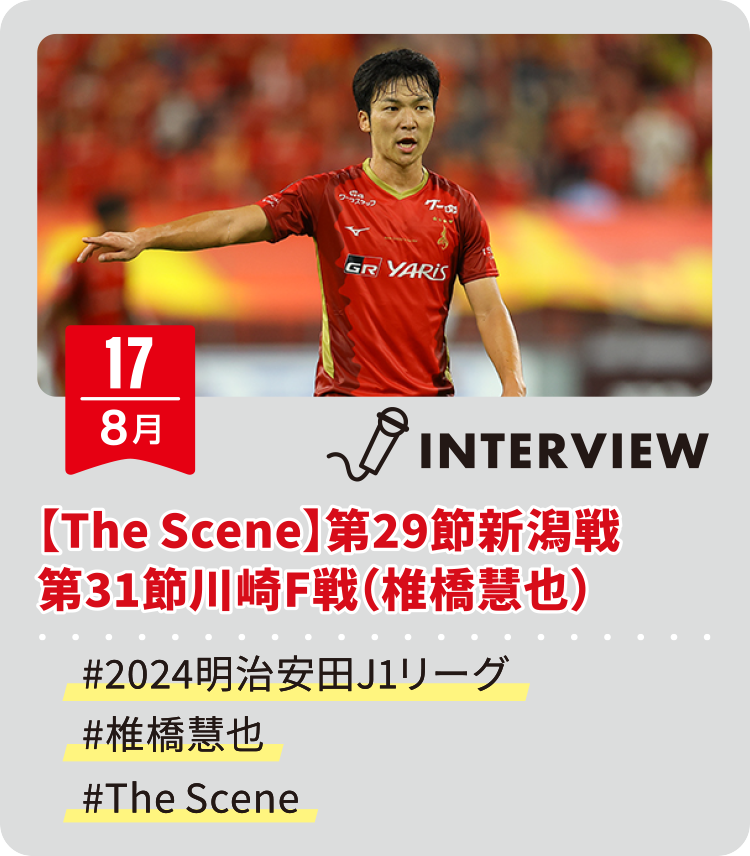Open the #2024明治安田J1リーグ hashtag
Screen dimensions: 750x856
pyautogui.click(x=295, y=674)
